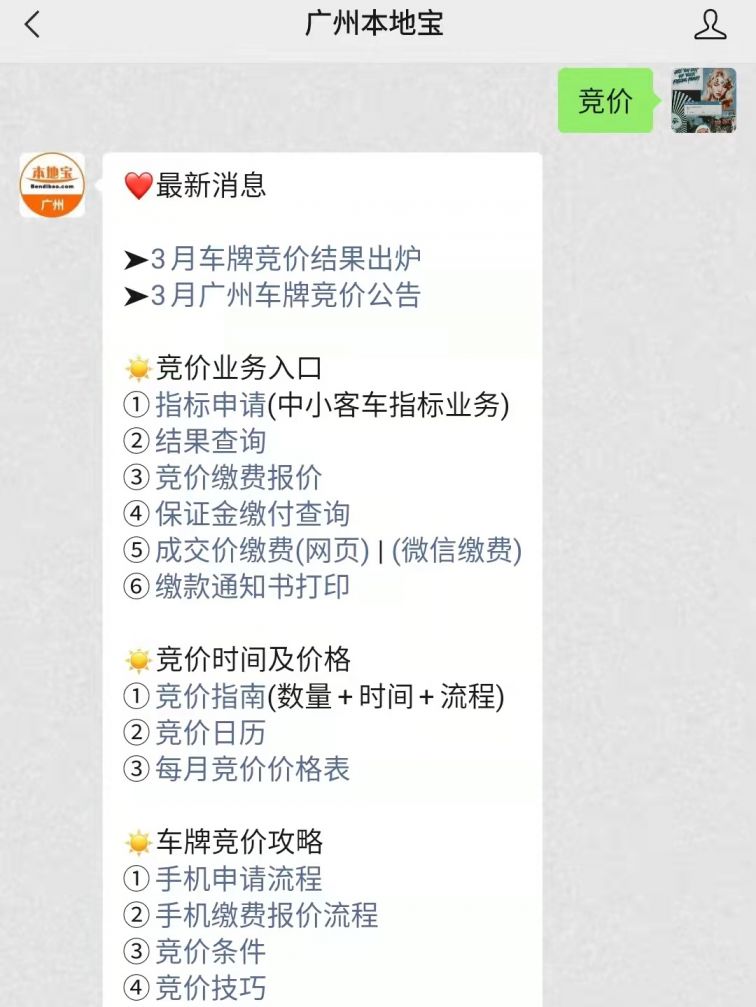Select the green 竞价 message bubble
756x1007 pixels.
pos(605,100)
